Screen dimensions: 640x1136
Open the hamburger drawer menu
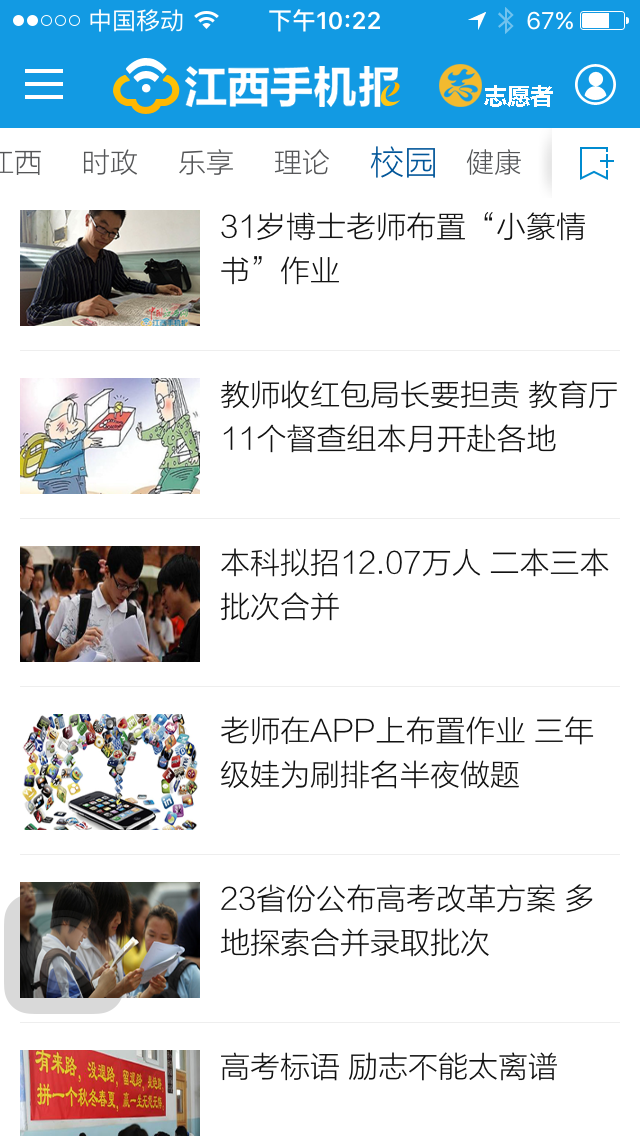[x=44, y=85]
